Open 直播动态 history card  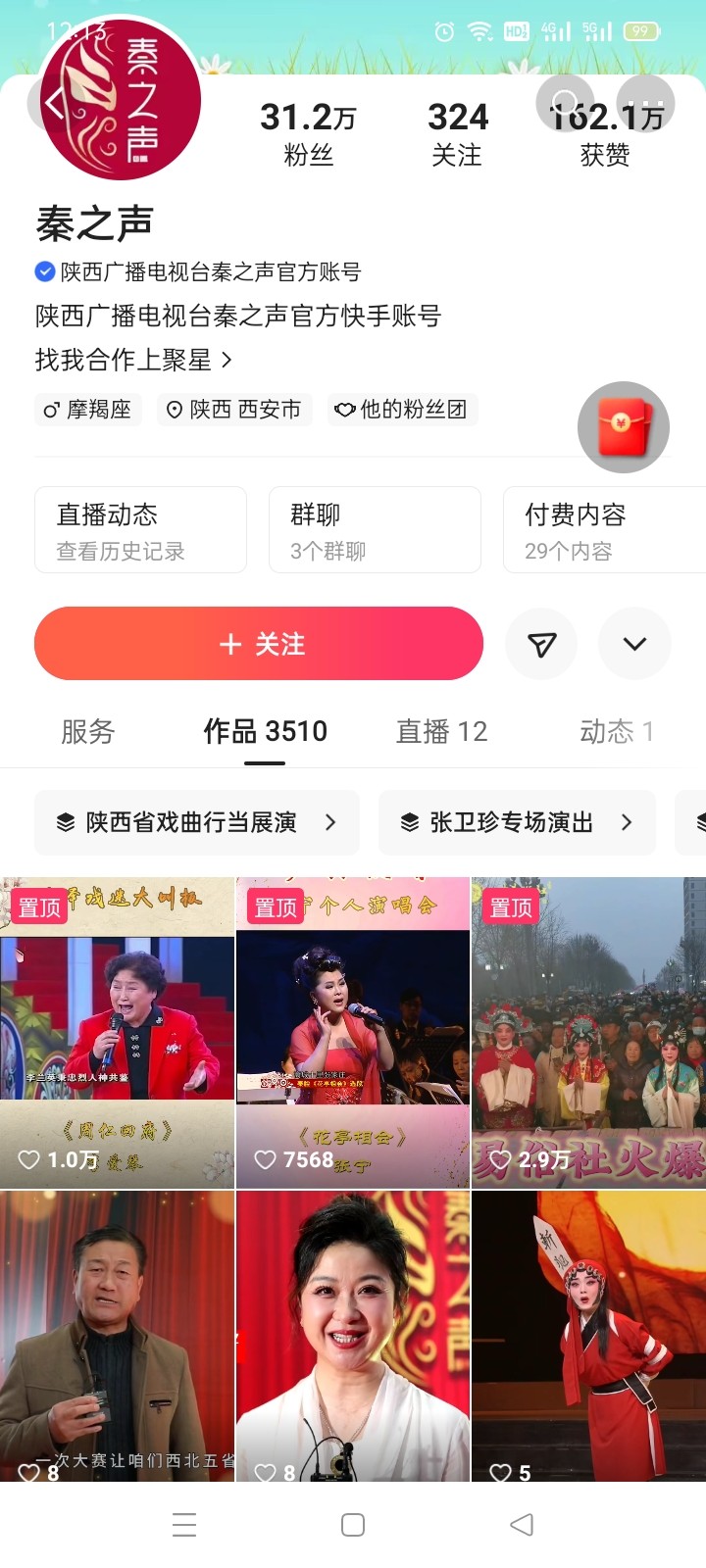click(x=140, y=530)
